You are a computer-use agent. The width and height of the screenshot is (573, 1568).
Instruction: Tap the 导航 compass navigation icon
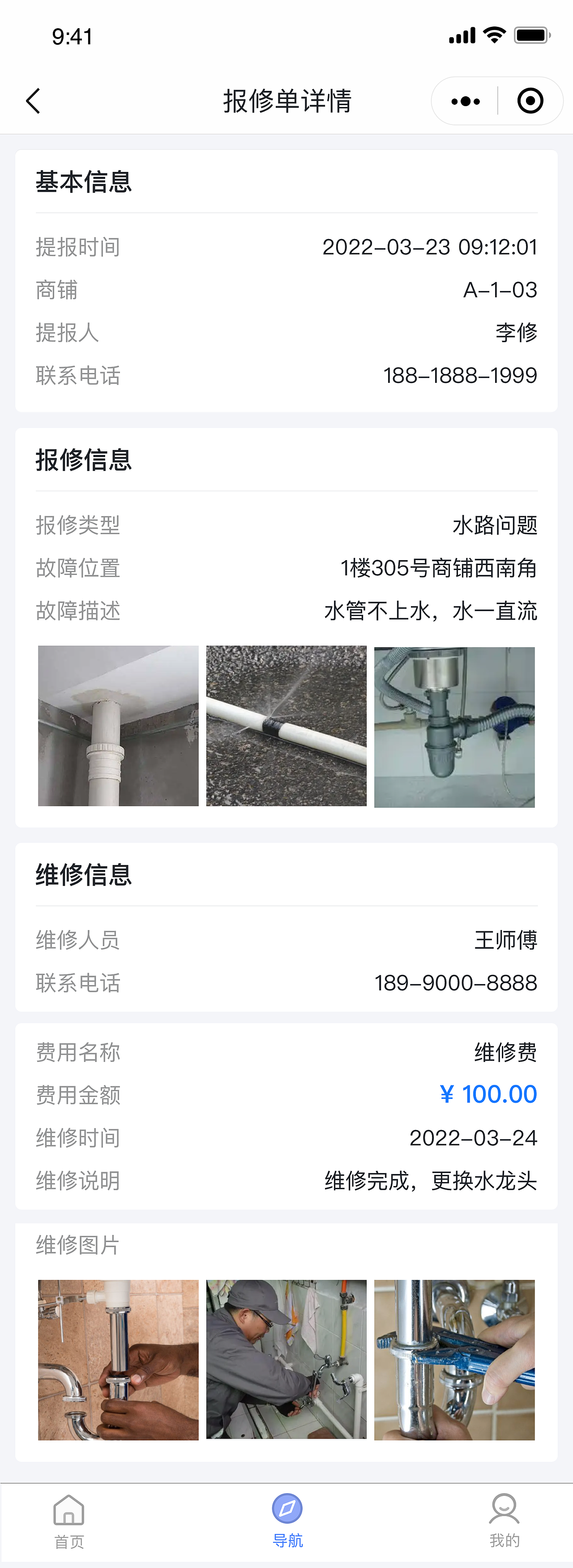[286, 1508]
